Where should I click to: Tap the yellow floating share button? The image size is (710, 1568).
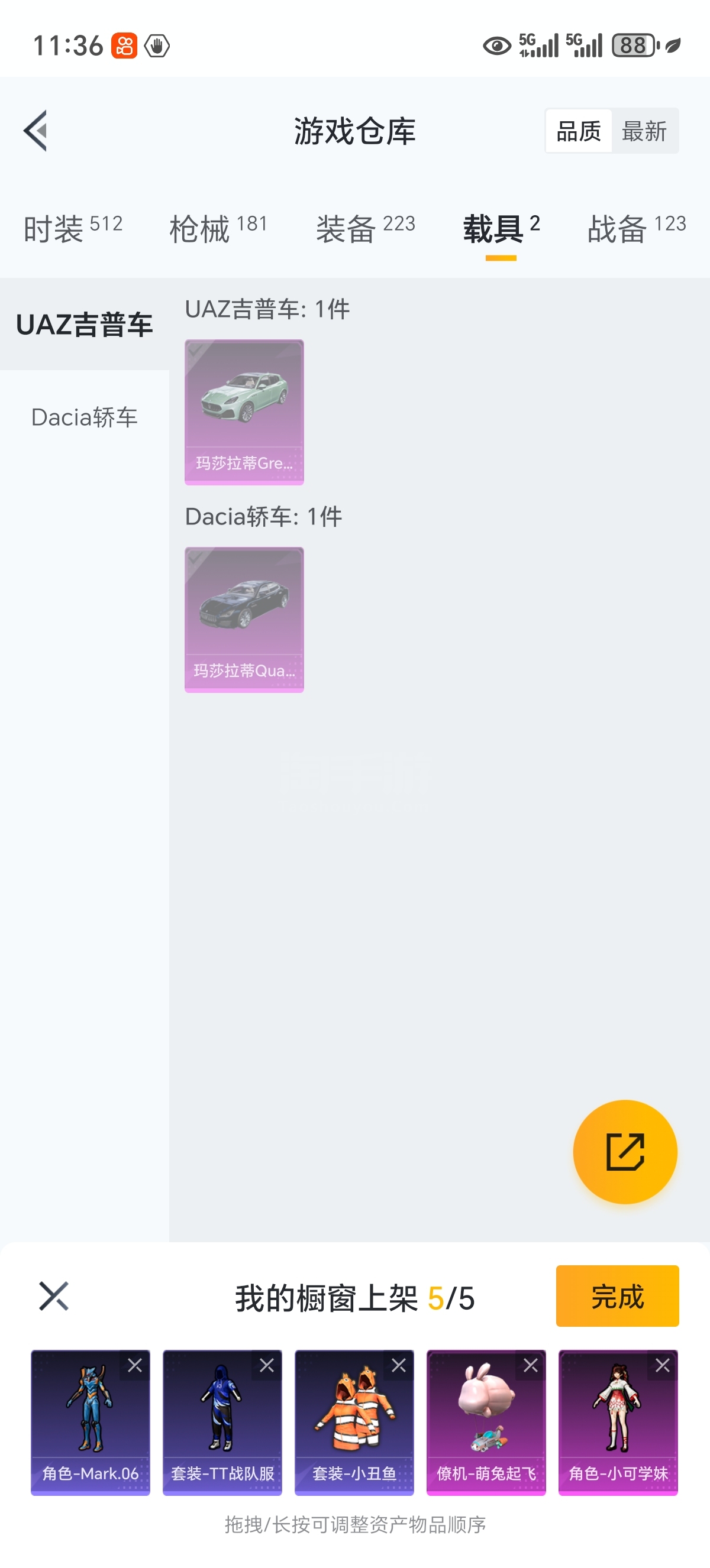click(x=625, y=1152)
